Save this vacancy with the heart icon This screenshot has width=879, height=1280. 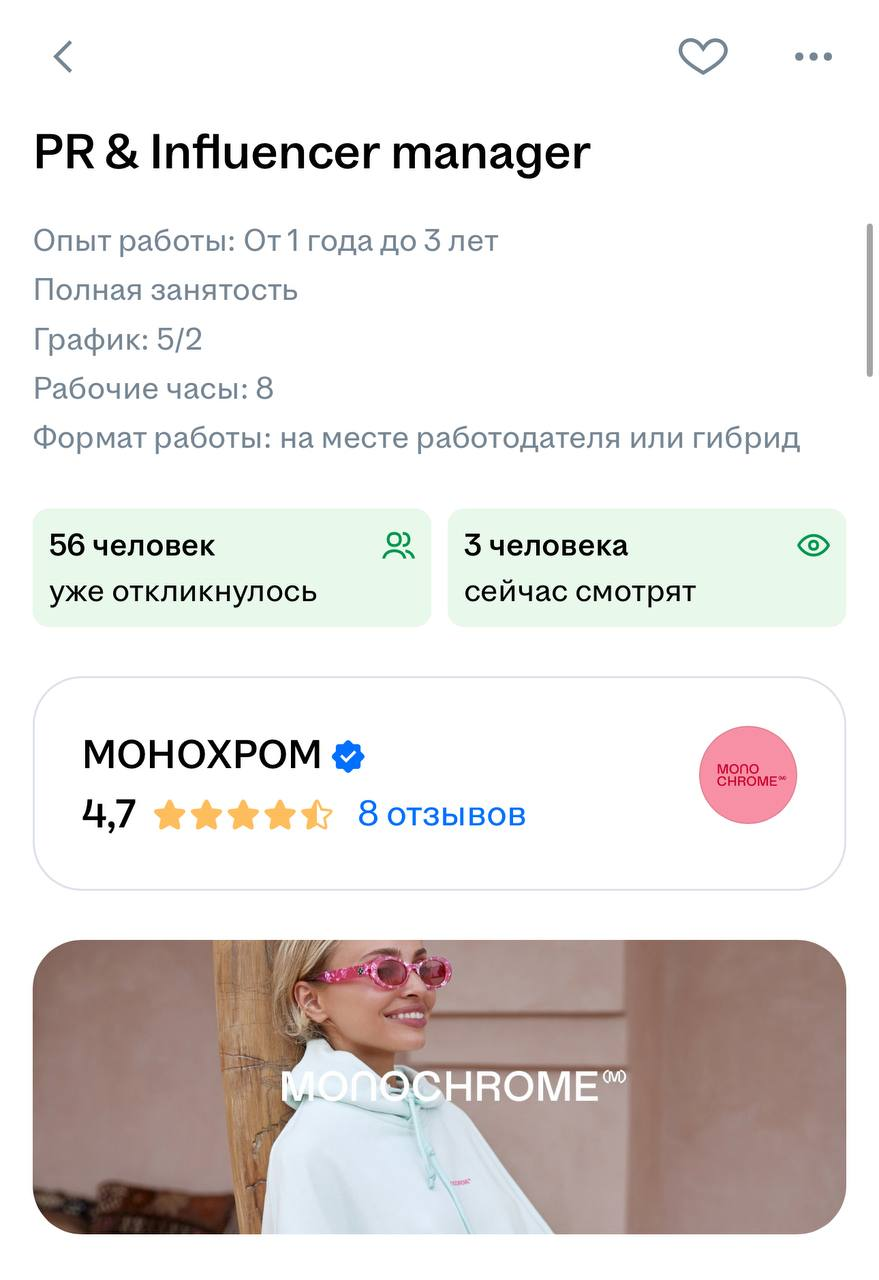click(x=703, y=56)
